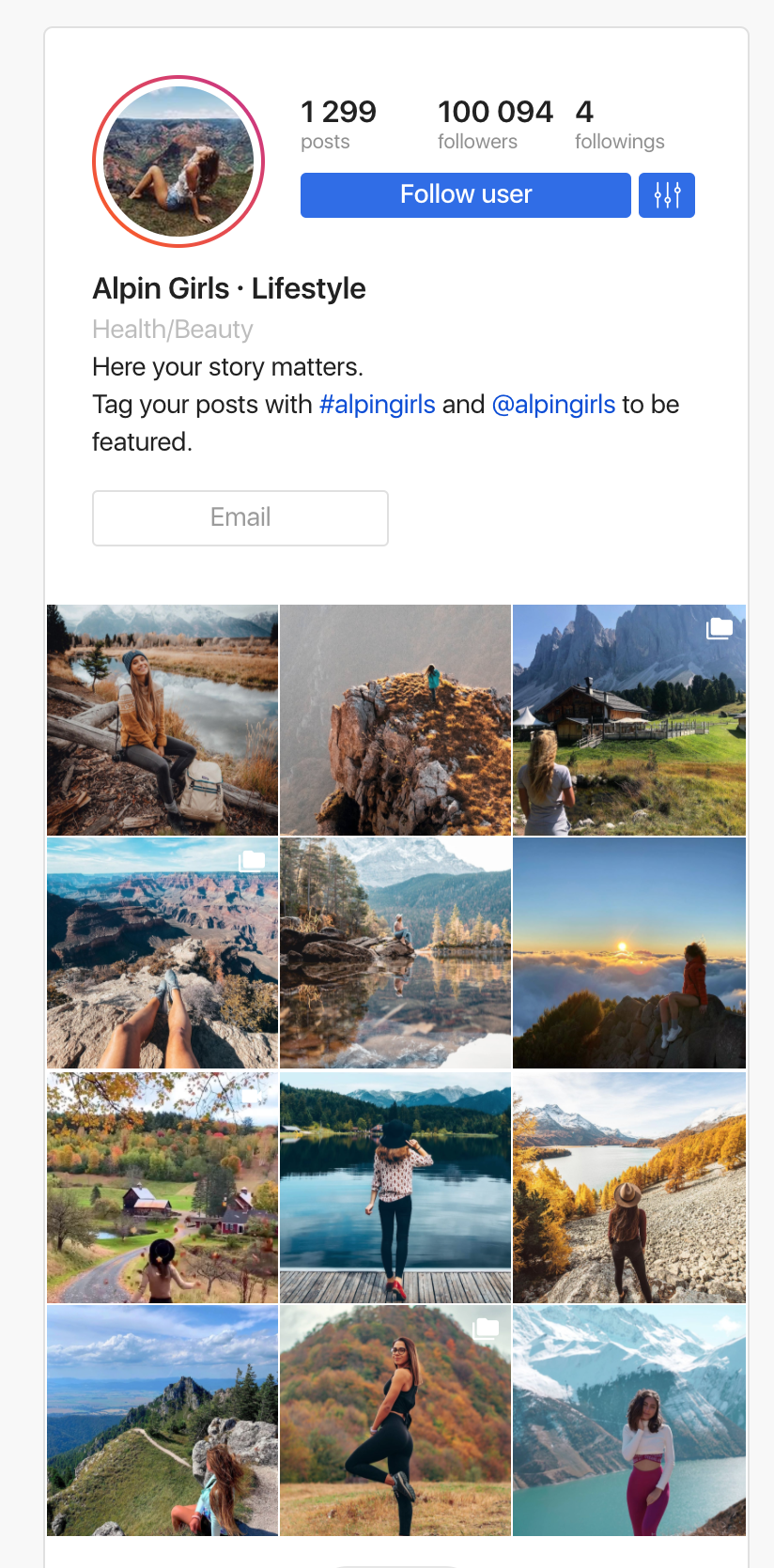View the Alpin Girls profile picture story
Screen dimensions: 774x1568
pyautogui.click(x=178, y=161)
